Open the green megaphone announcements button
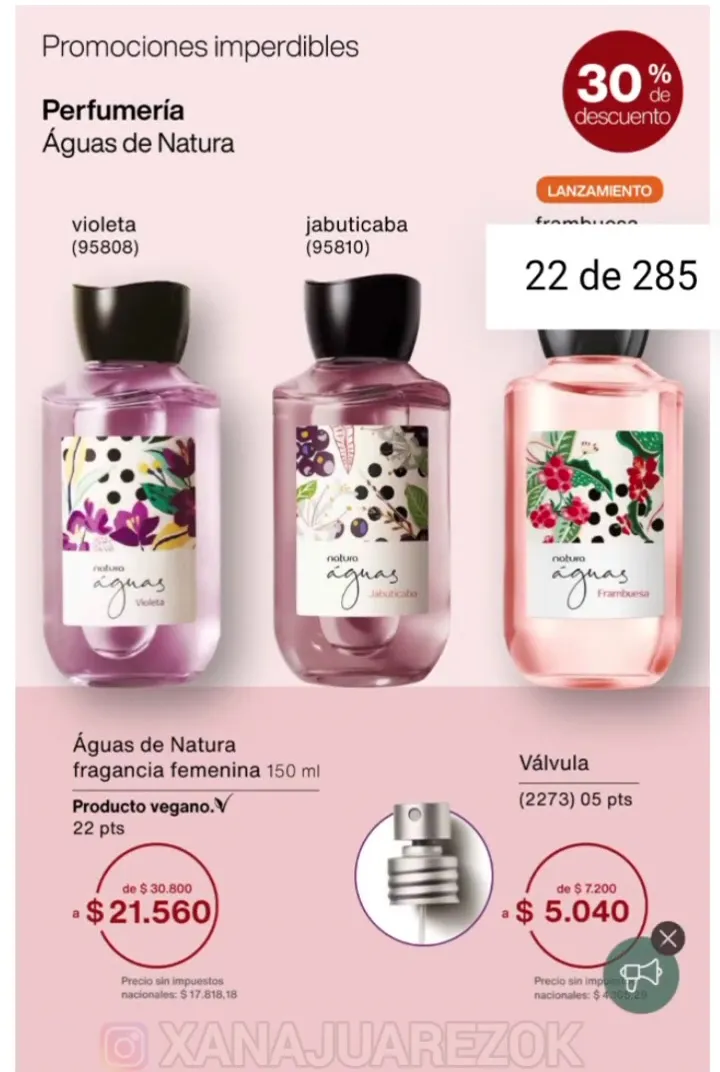 [641, 975]
